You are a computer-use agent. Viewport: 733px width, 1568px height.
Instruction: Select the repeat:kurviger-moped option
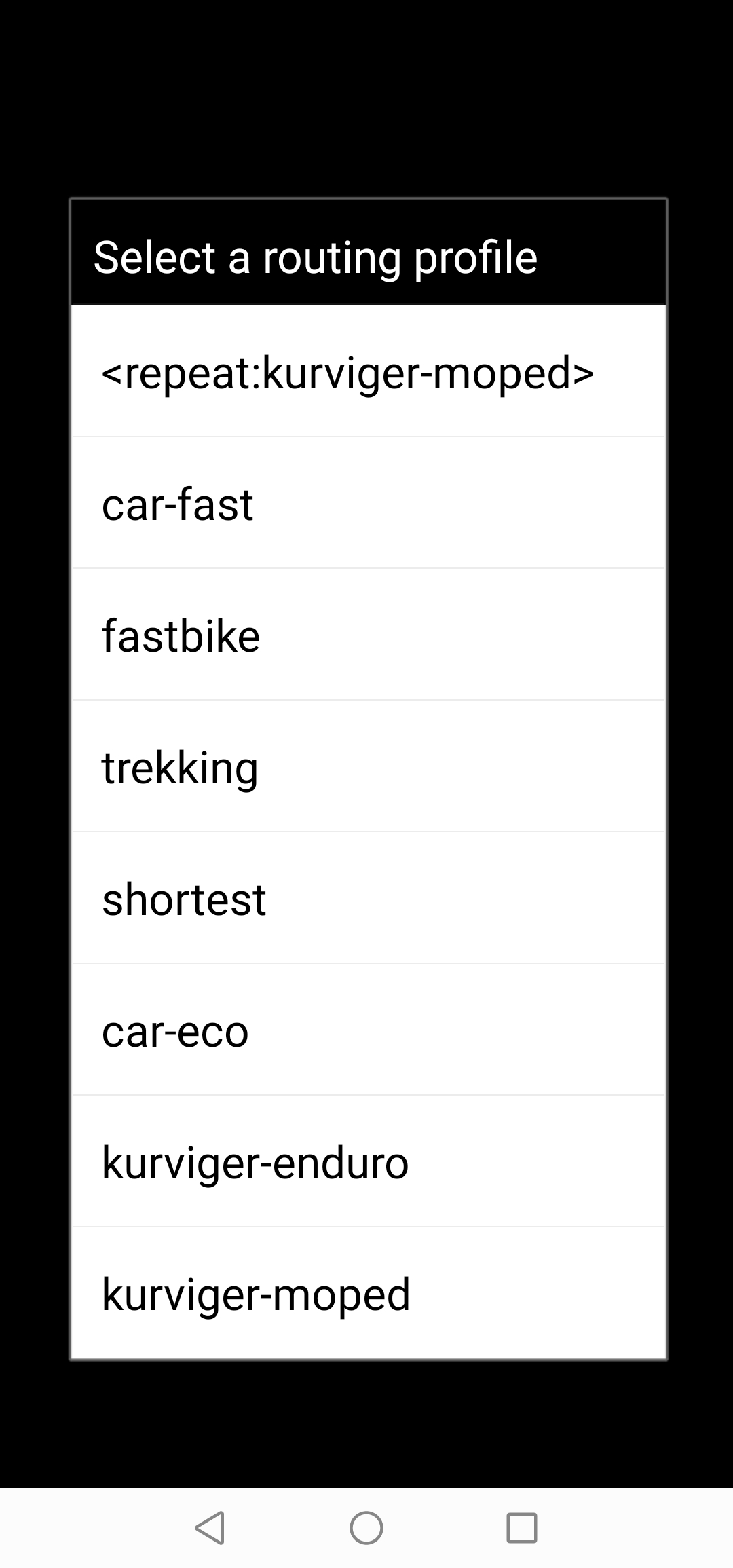click(369, 371)
